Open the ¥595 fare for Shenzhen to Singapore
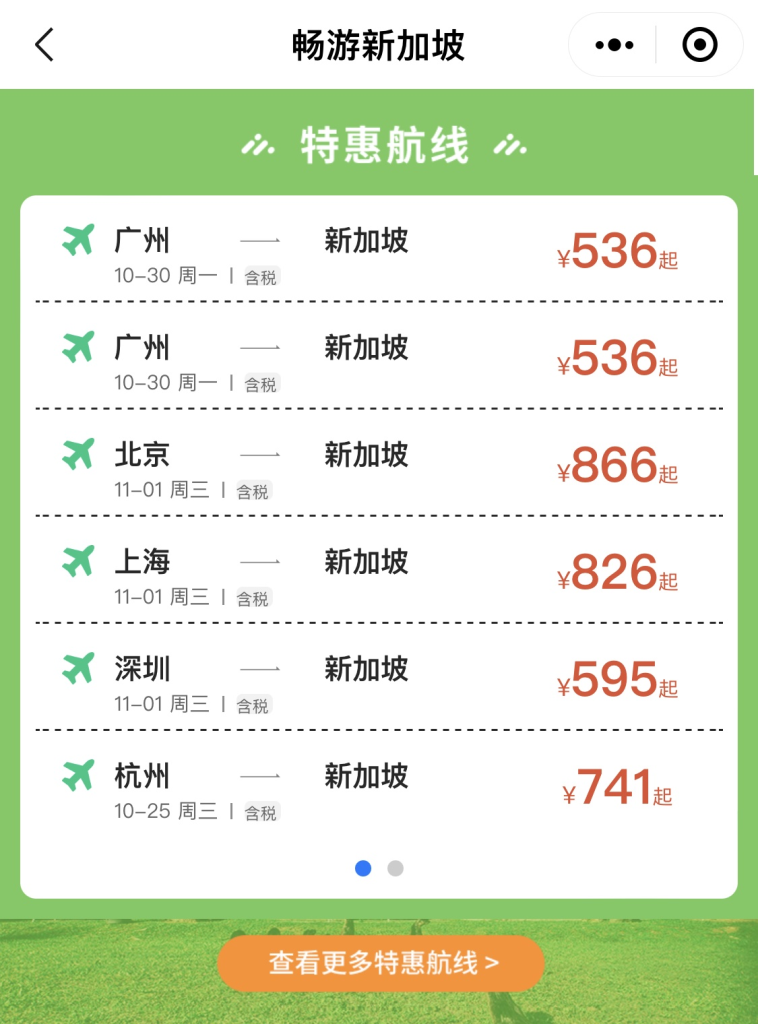This screenshot has width=758, height=1024. (615, 682)
